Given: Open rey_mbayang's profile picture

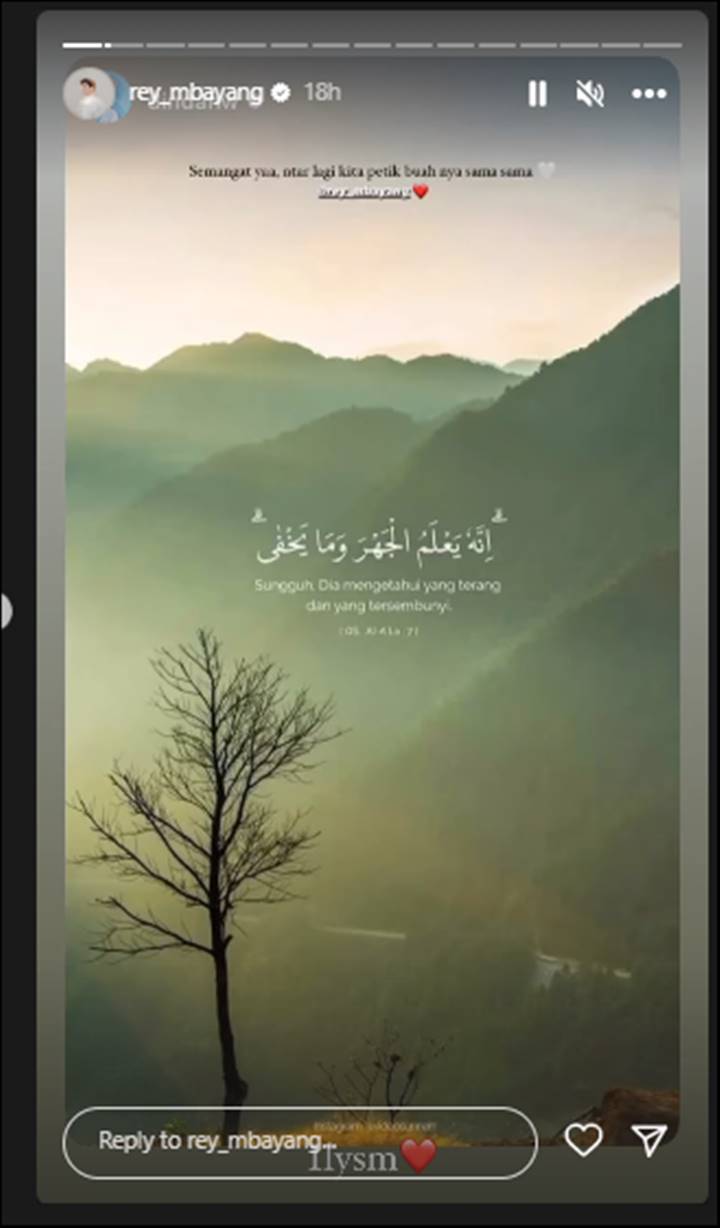Looking at the screenshot, I should coord(89,94).
